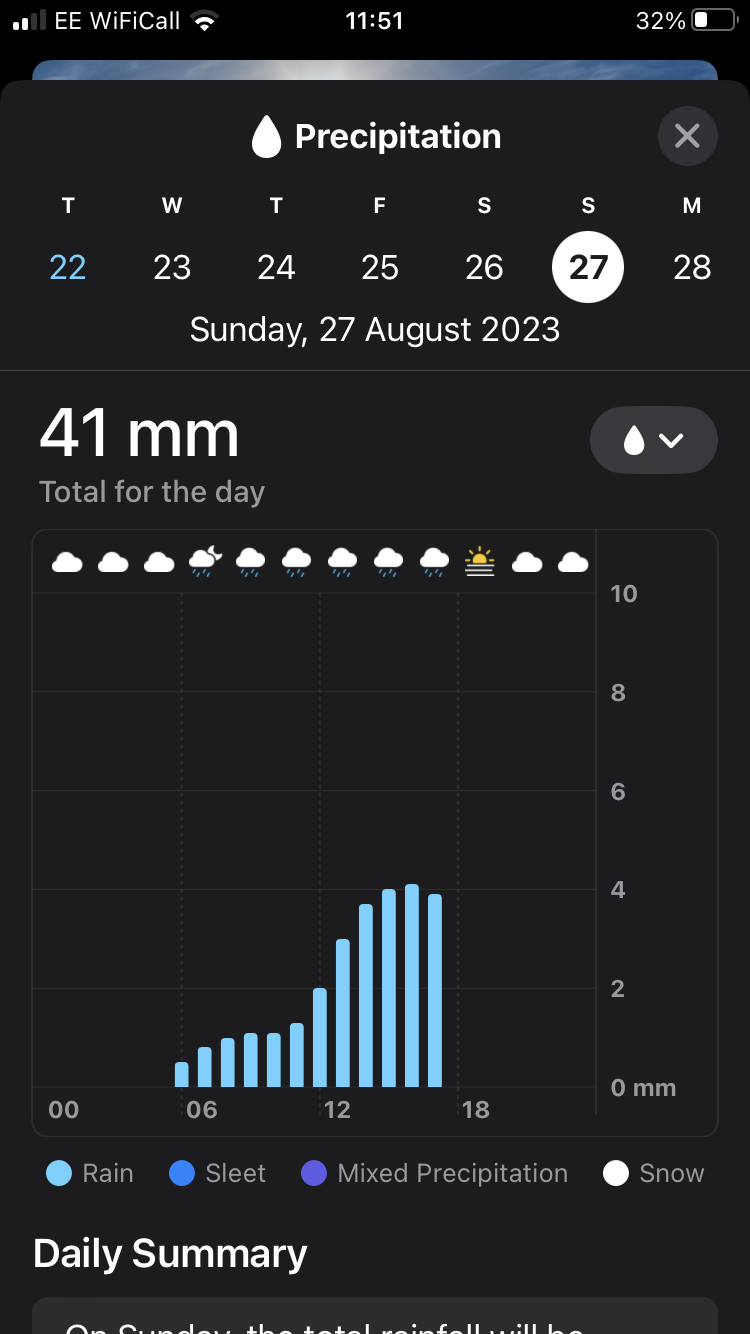Open the weather metric dropdown
The width and height of the screenshot is (750, 1334).
click(x=653, y=440)
